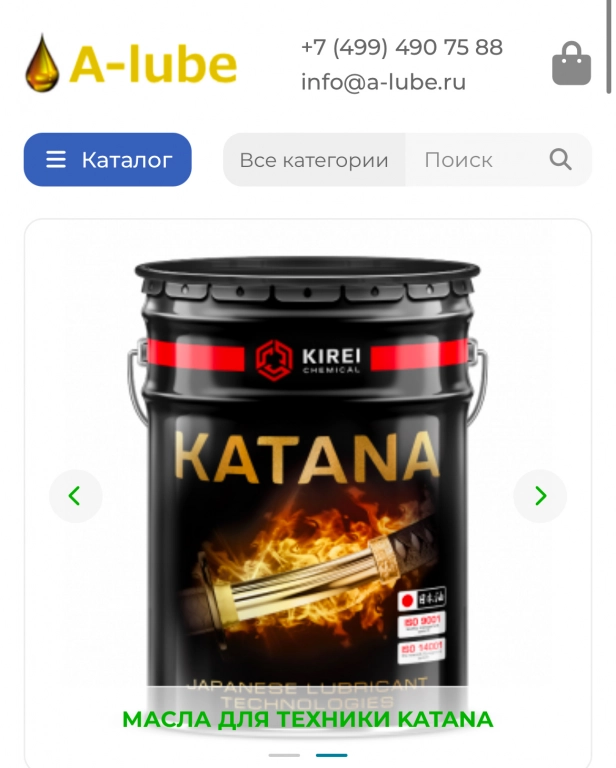This screenshot has height=768, width=616.
Task: Open the shopping bag cart
Action: (x=571, y=63)
